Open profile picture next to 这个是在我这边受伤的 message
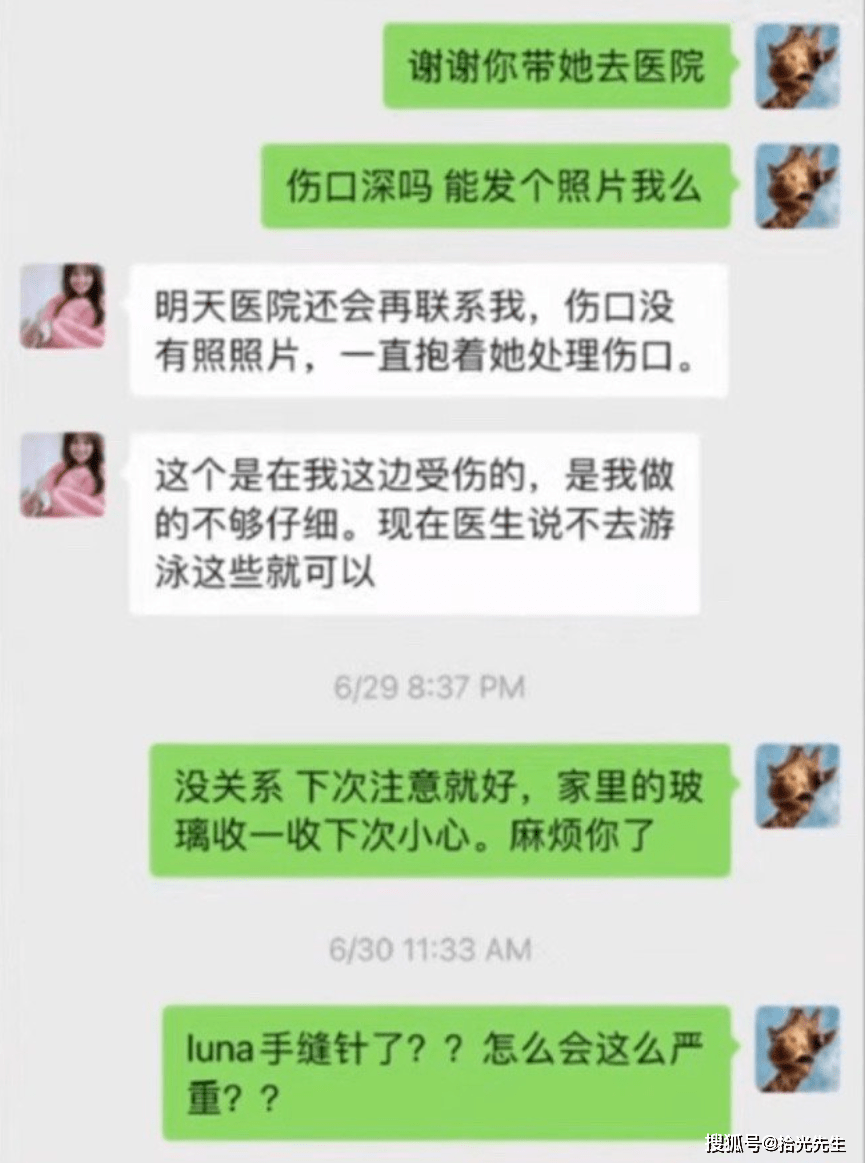The height and width of the screenshot is (1163, 865). point(63,475)
